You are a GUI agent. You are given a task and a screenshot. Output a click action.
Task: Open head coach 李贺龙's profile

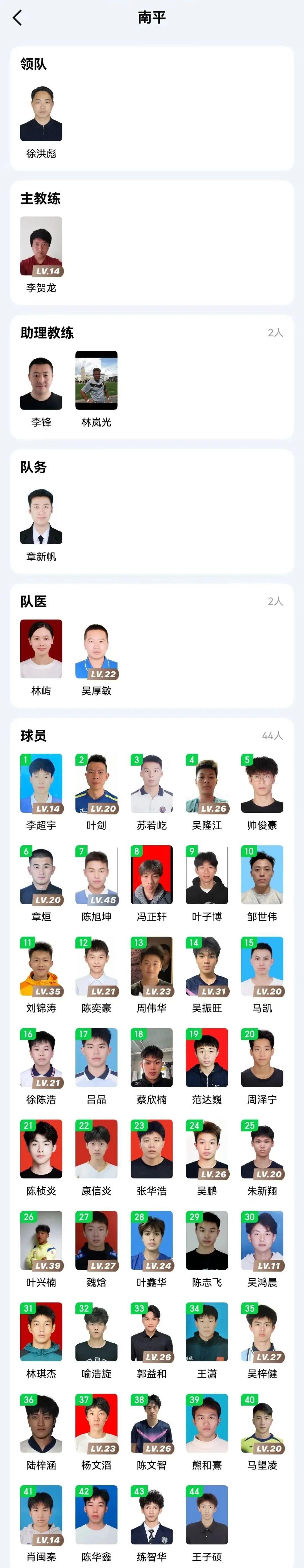click(x=41, y=247)
